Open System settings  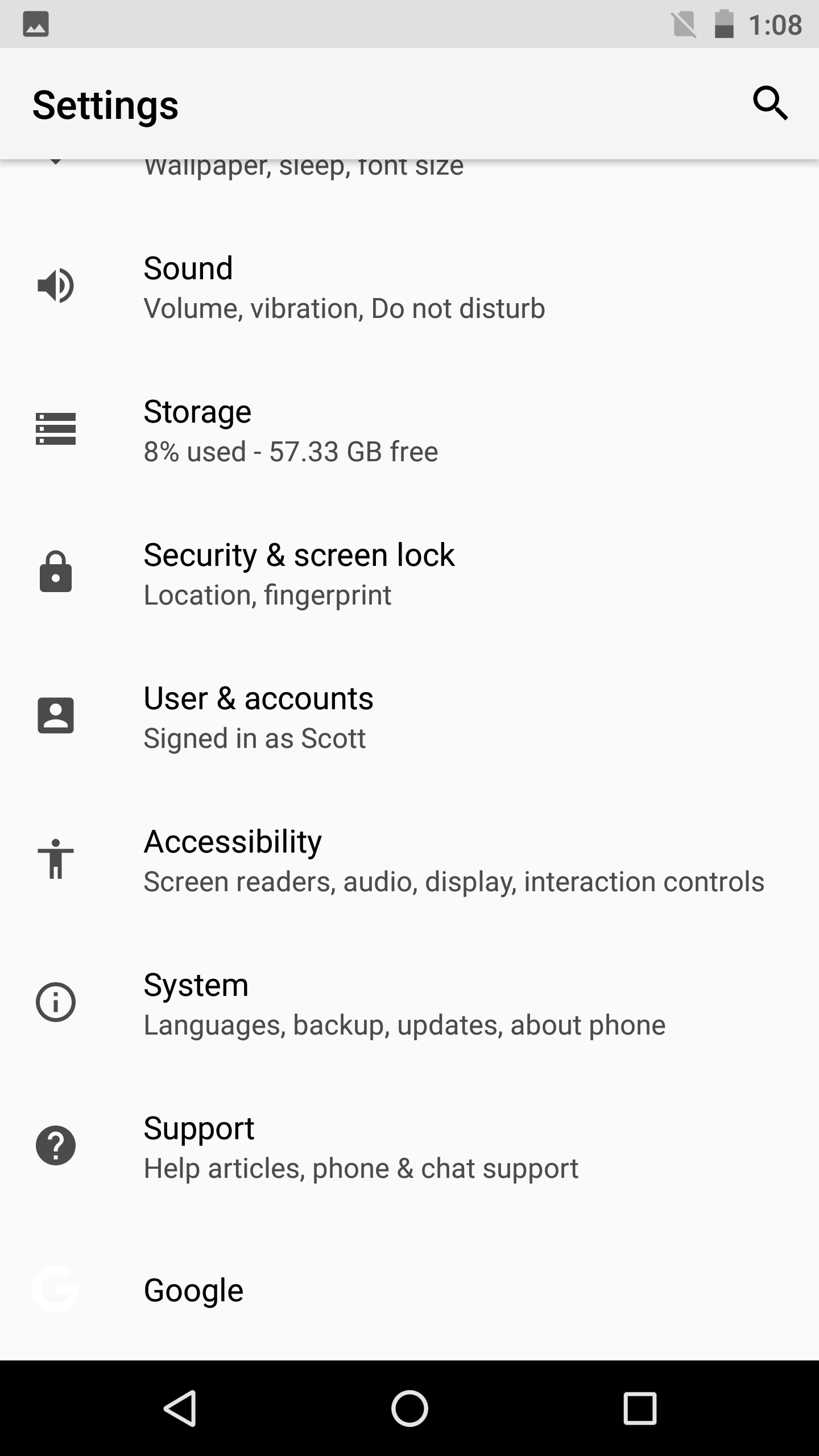(x=409, y=1004)
